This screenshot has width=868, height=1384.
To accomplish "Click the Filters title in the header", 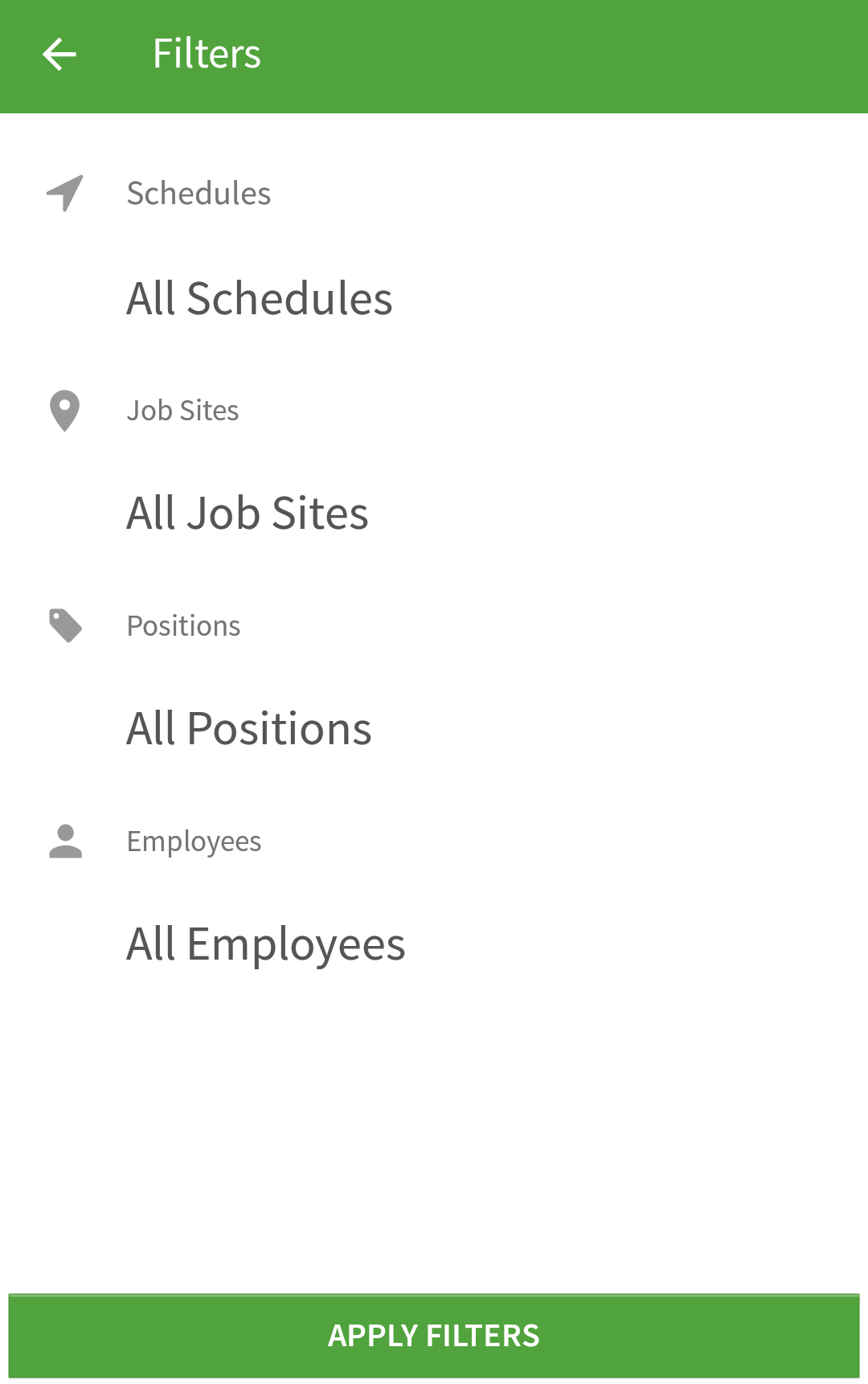I will point(207,53).
